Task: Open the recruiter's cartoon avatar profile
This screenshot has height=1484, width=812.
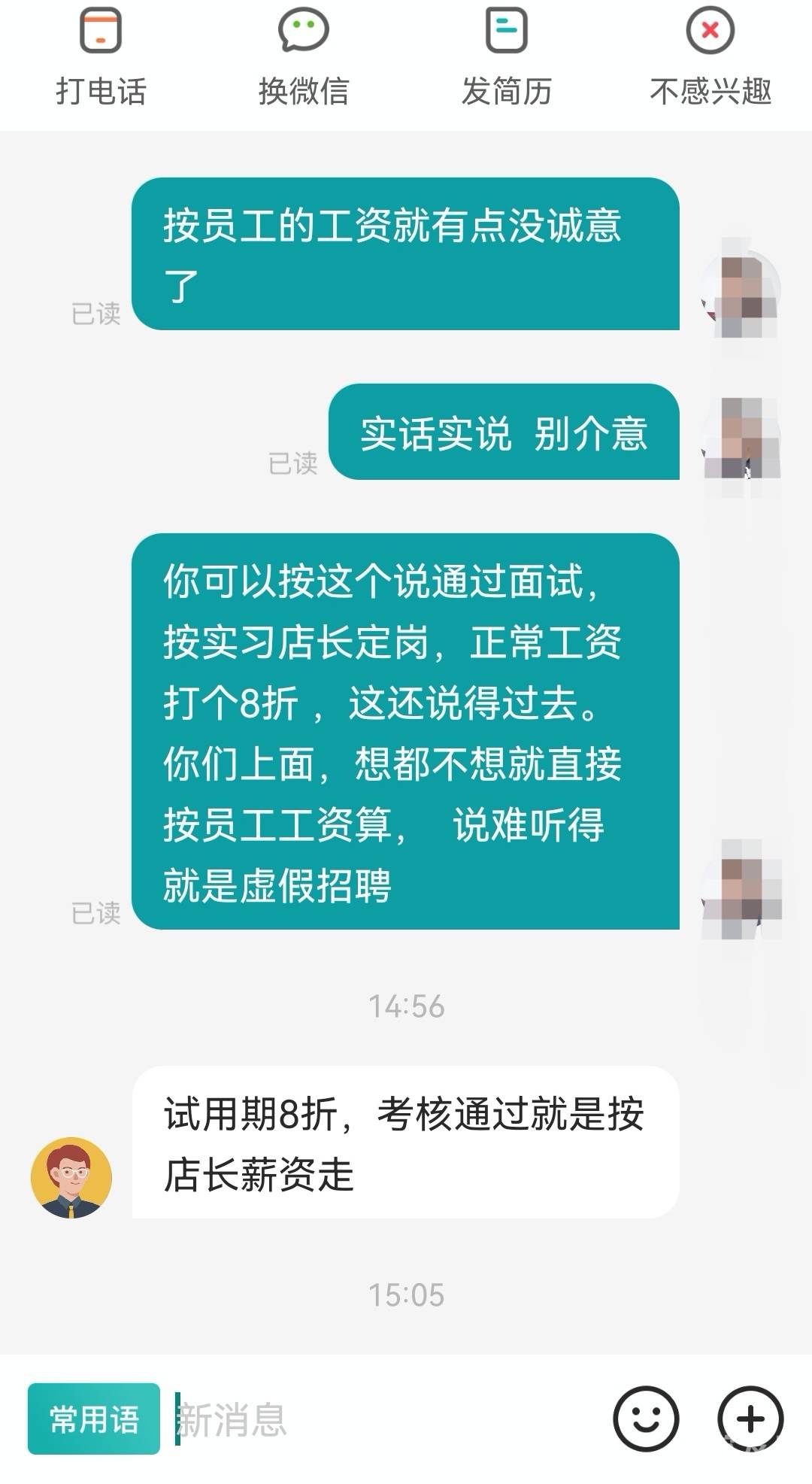Action: (71, 1177)
